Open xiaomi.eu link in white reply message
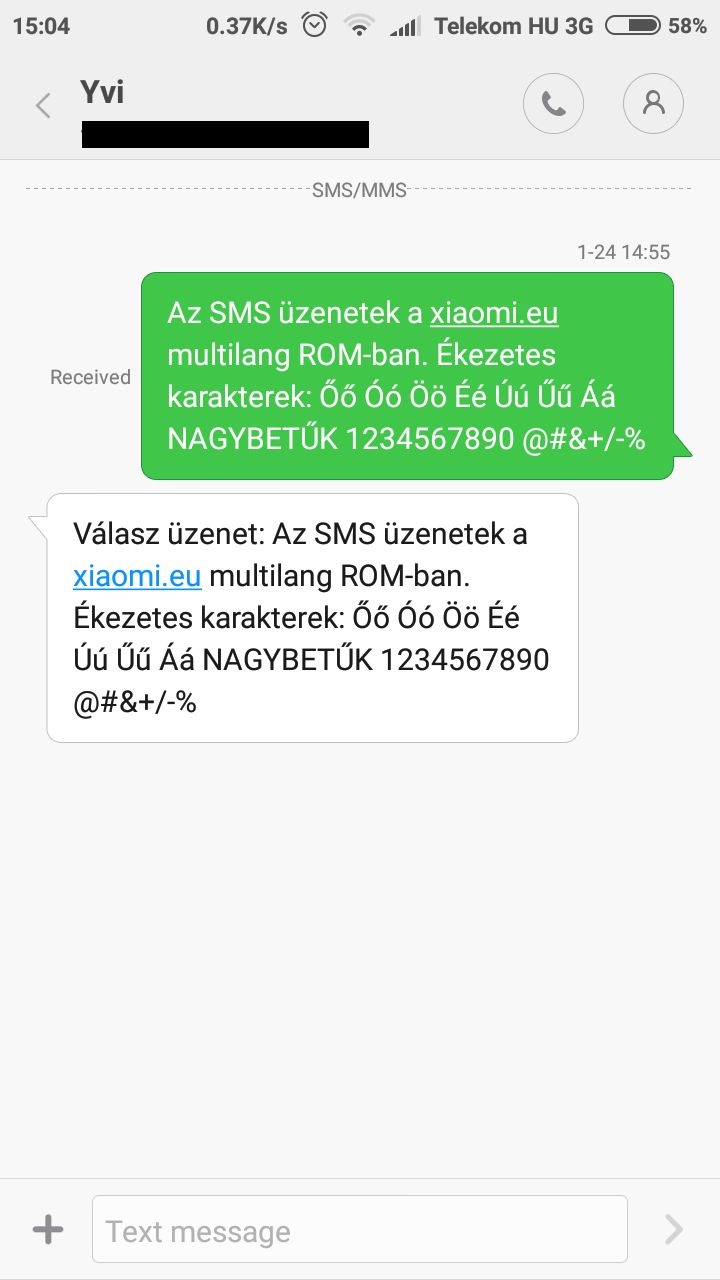Image resolution: width=720 pixels, height=1280 pixels. 138,576
